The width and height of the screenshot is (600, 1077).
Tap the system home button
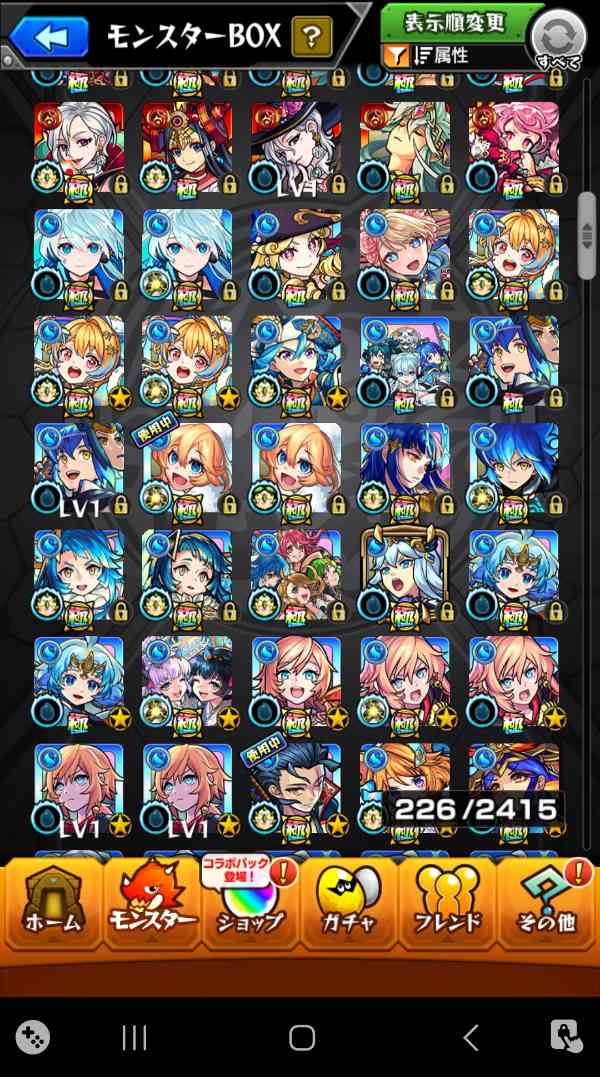point(301,1038)
